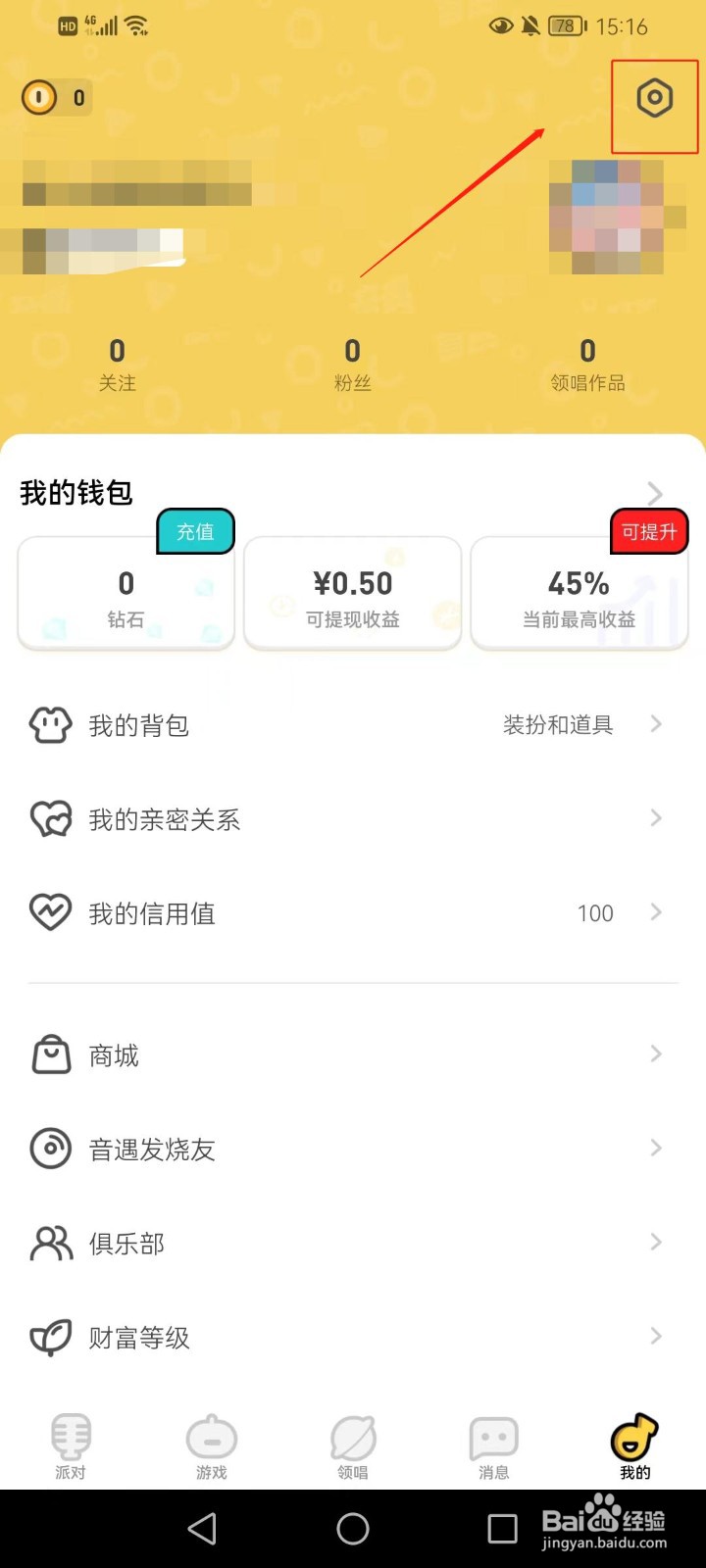The width and height of the screenshot is (706, 1568).
Task: Open the gold coin balance
Action: [55, 98]
